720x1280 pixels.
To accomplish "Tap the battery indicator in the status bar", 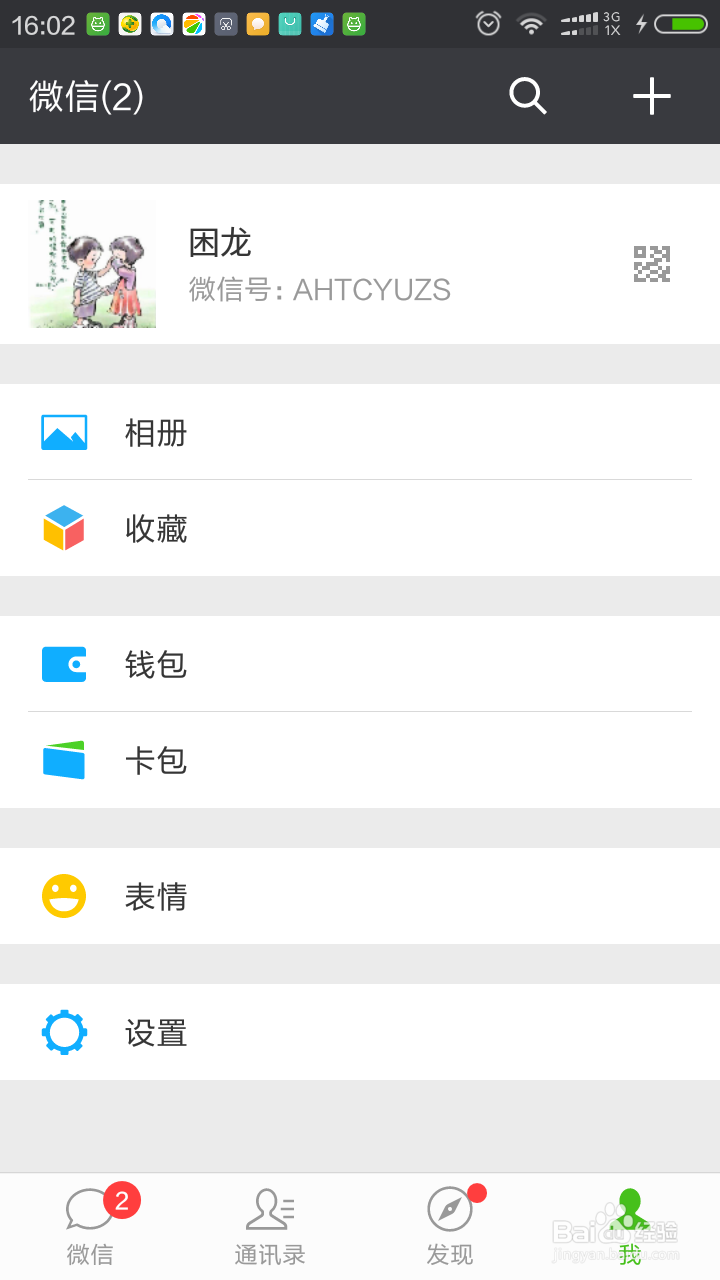I will 680,22.
